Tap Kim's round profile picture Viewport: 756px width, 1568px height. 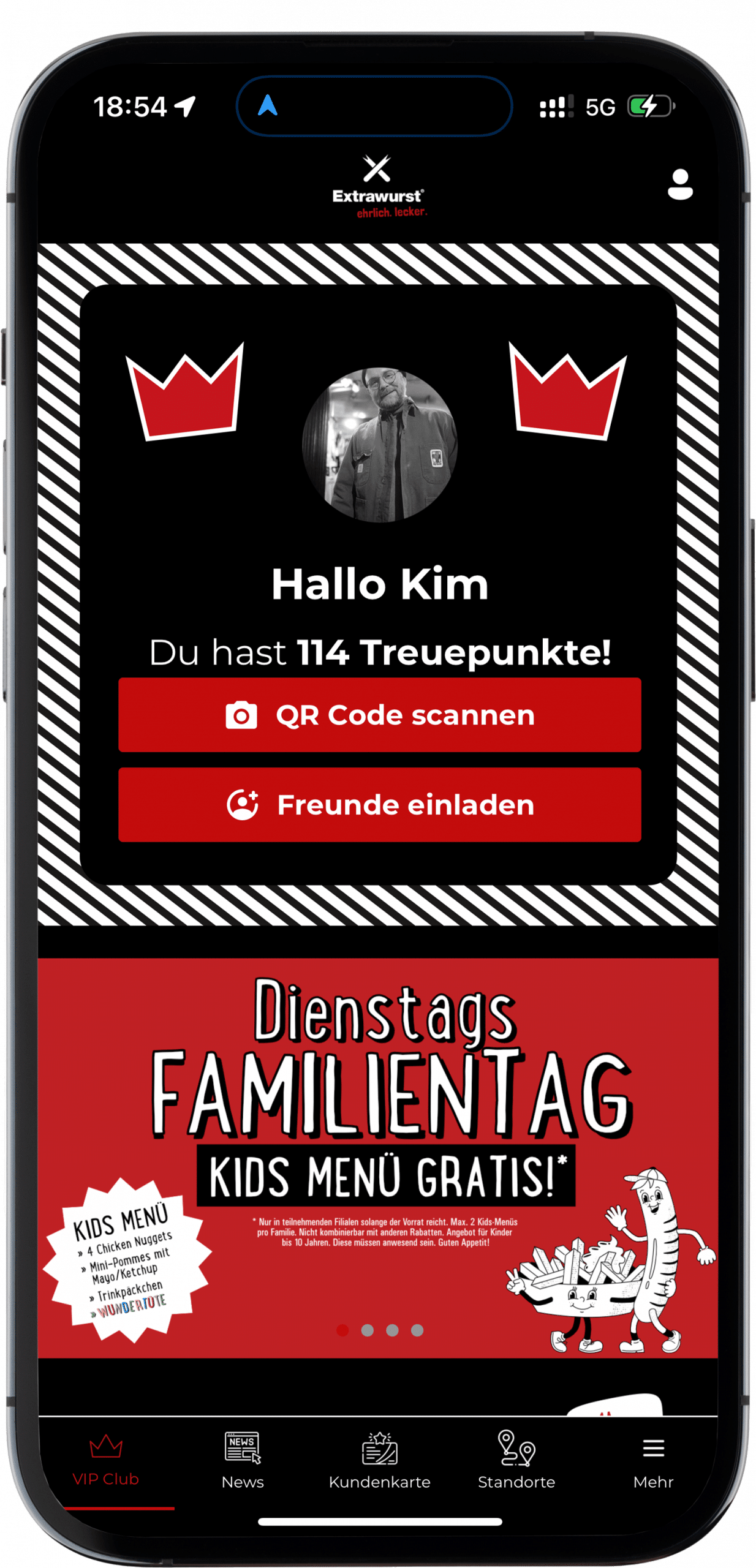[379, 445]
